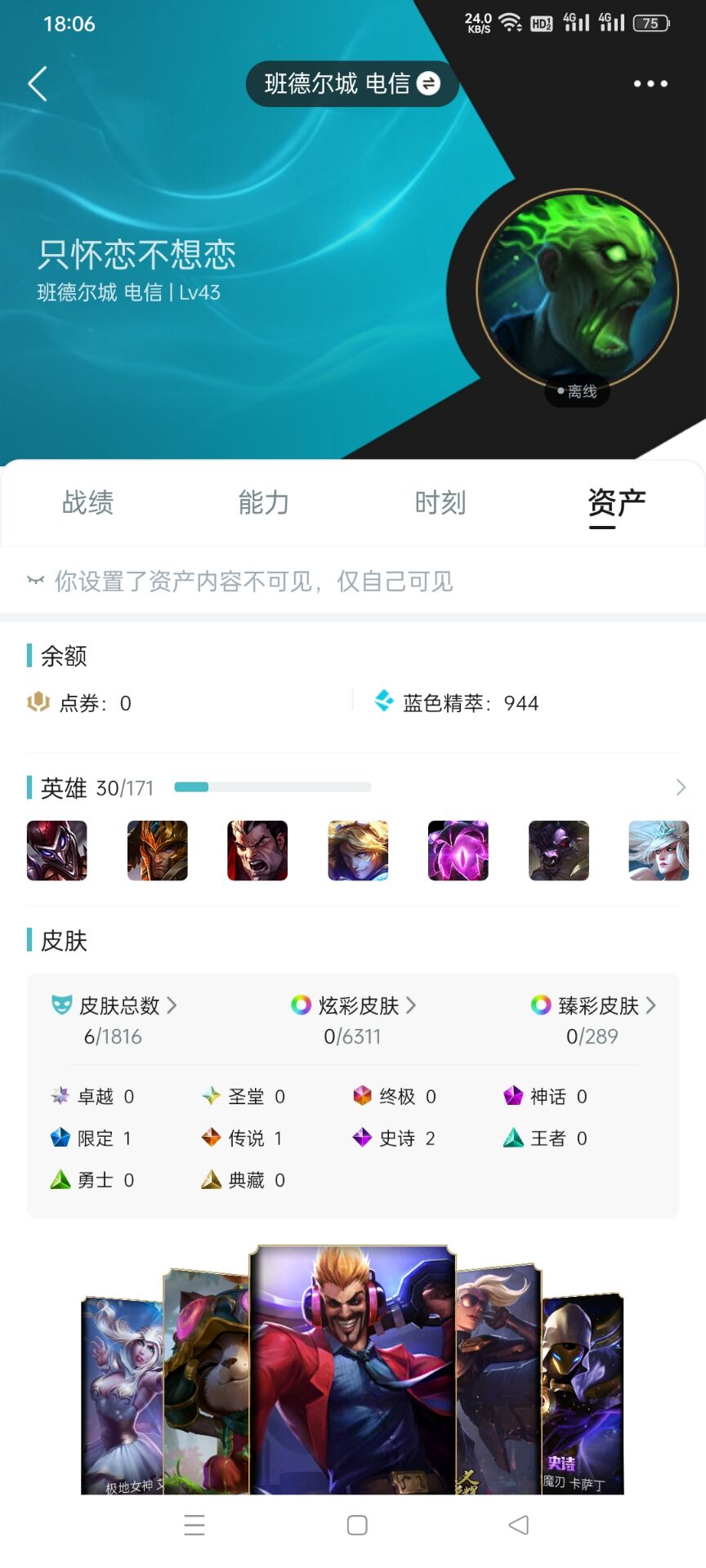Open the three-dot overflow menu

650,83
